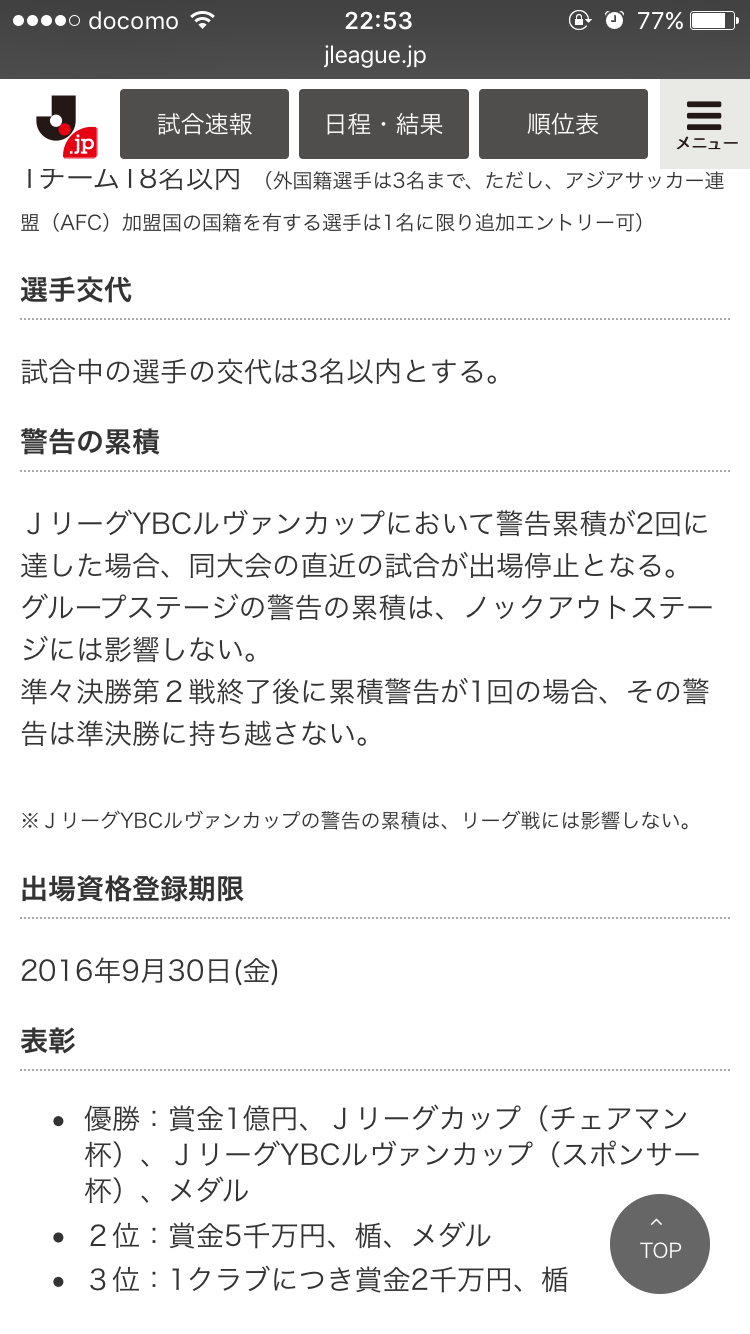View the 順位表 standings table
750x1334 pixels.
pos(563,124)
